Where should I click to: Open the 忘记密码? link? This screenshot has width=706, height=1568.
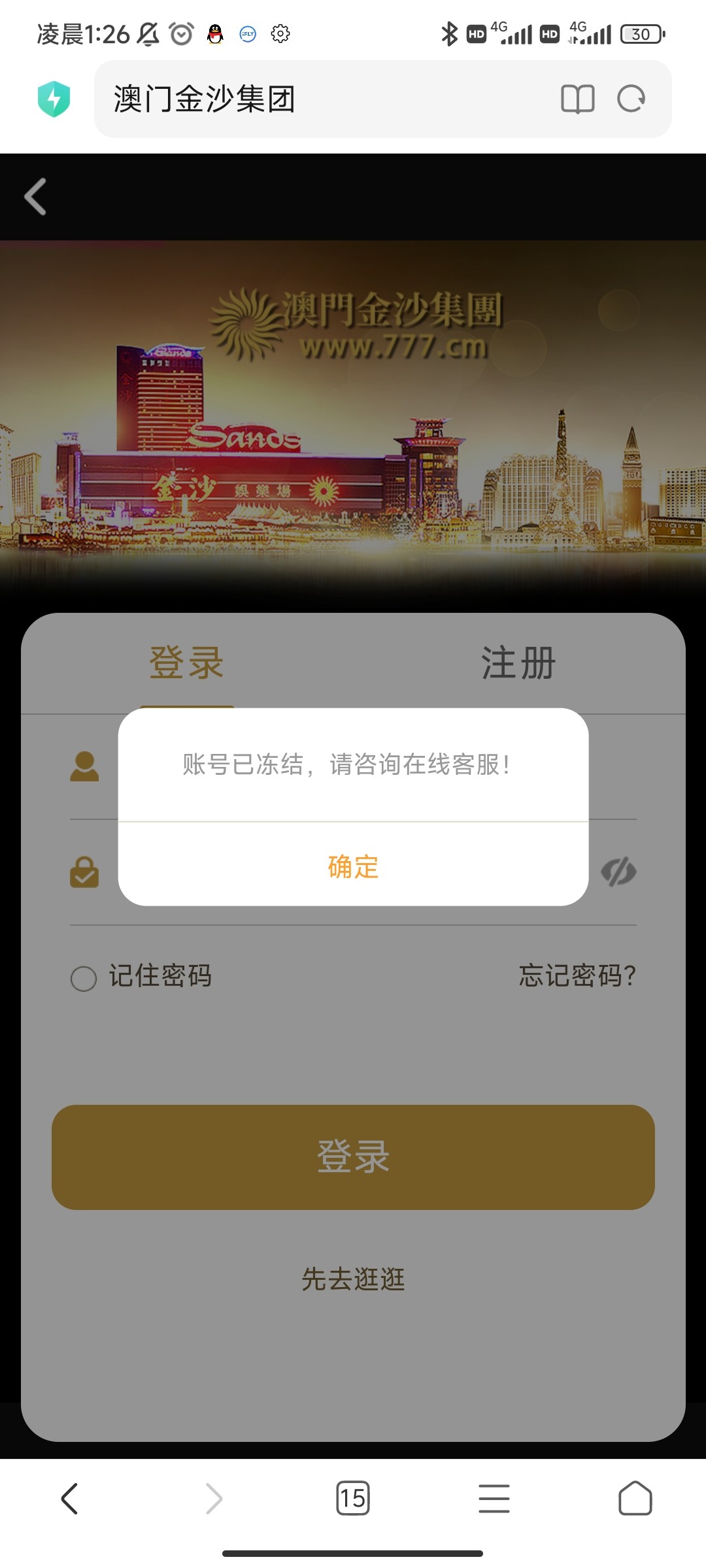pos(577,976)
